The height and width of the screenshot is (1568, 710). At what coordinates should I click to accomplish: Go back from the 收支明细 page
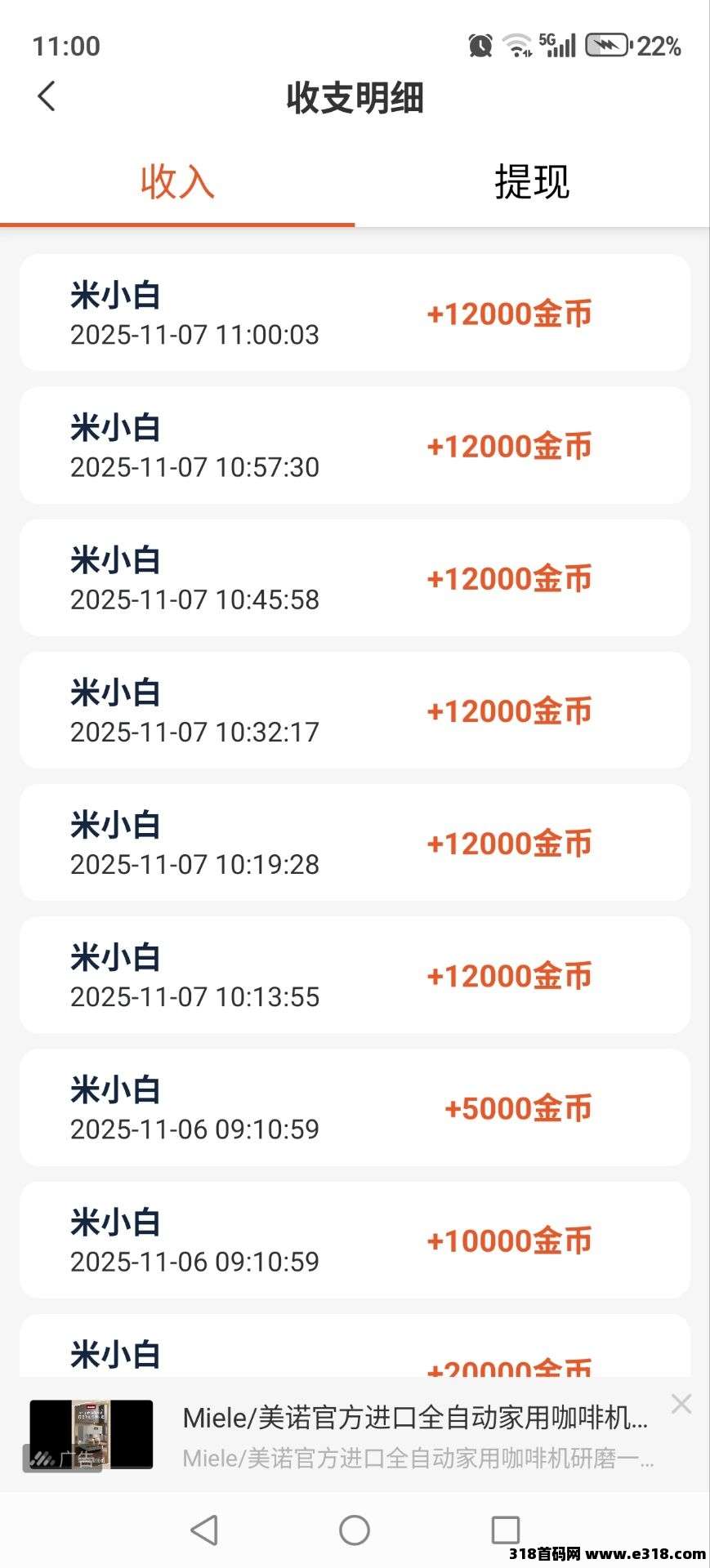pyautogui.click(x=47, y=96)
